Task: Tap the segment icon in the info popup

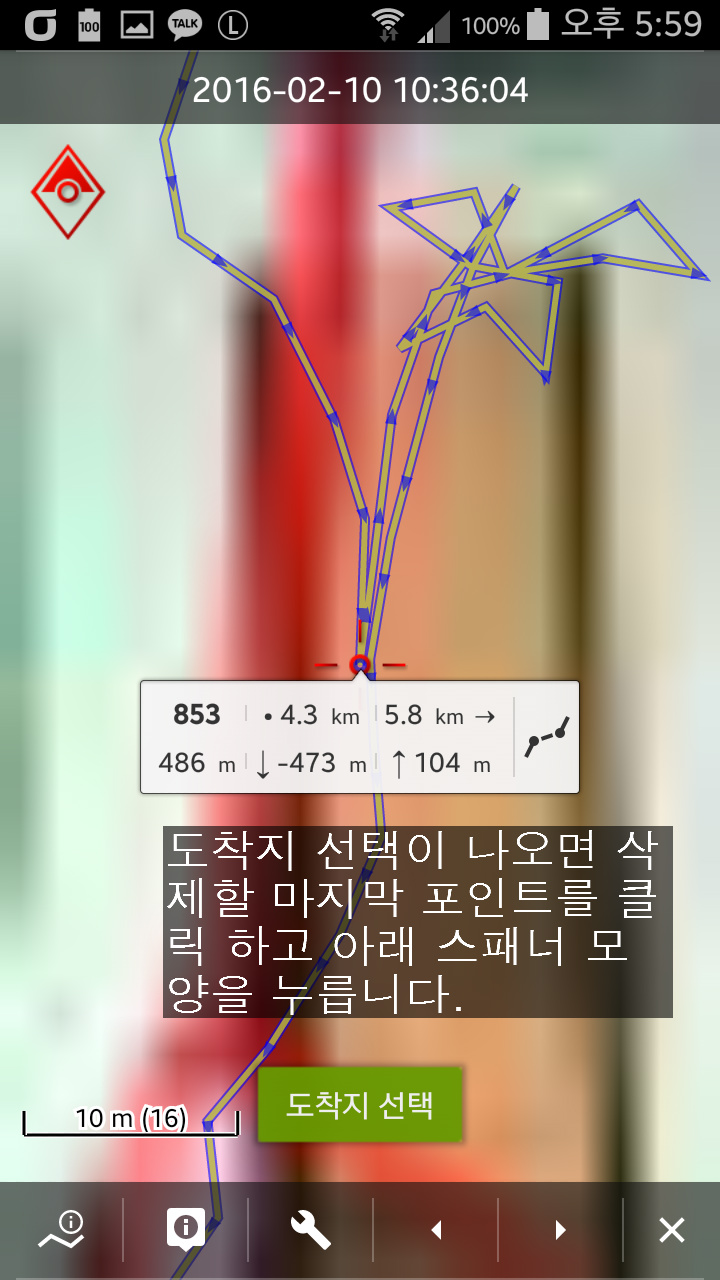Action: tap(547, 737)
